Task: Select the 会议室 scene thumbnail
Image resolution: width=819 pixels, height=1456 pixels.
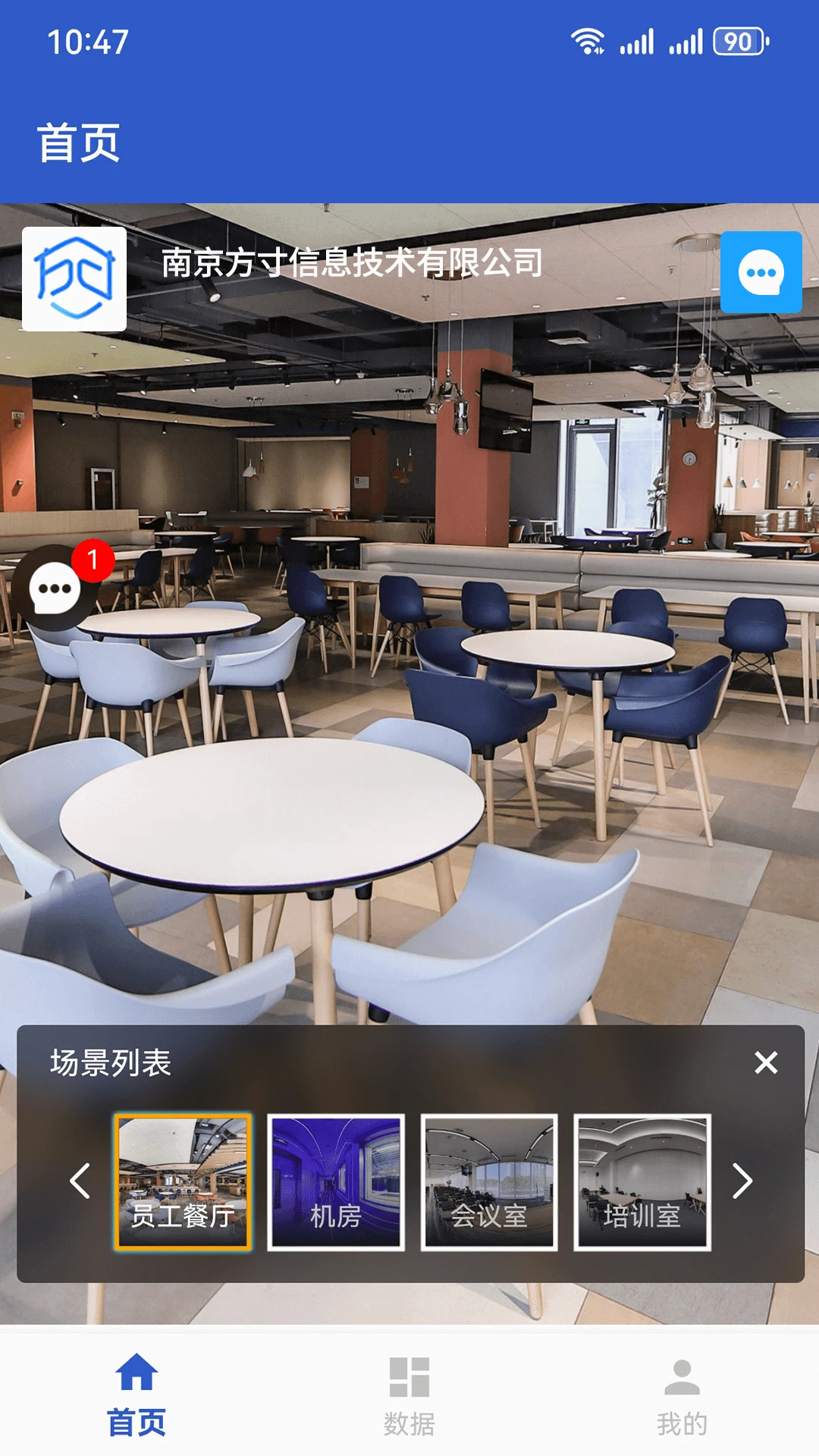Action: click(489, 1181)
